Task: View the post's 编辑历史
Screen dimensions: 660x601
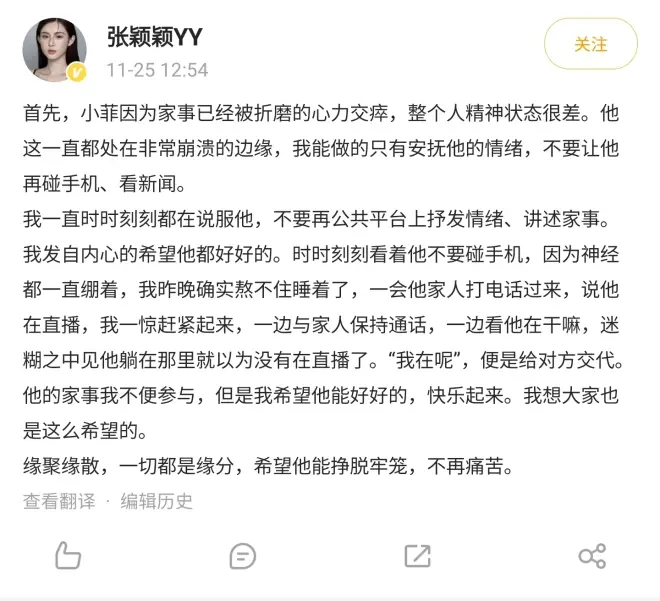Action: click(x=157, y=500)
